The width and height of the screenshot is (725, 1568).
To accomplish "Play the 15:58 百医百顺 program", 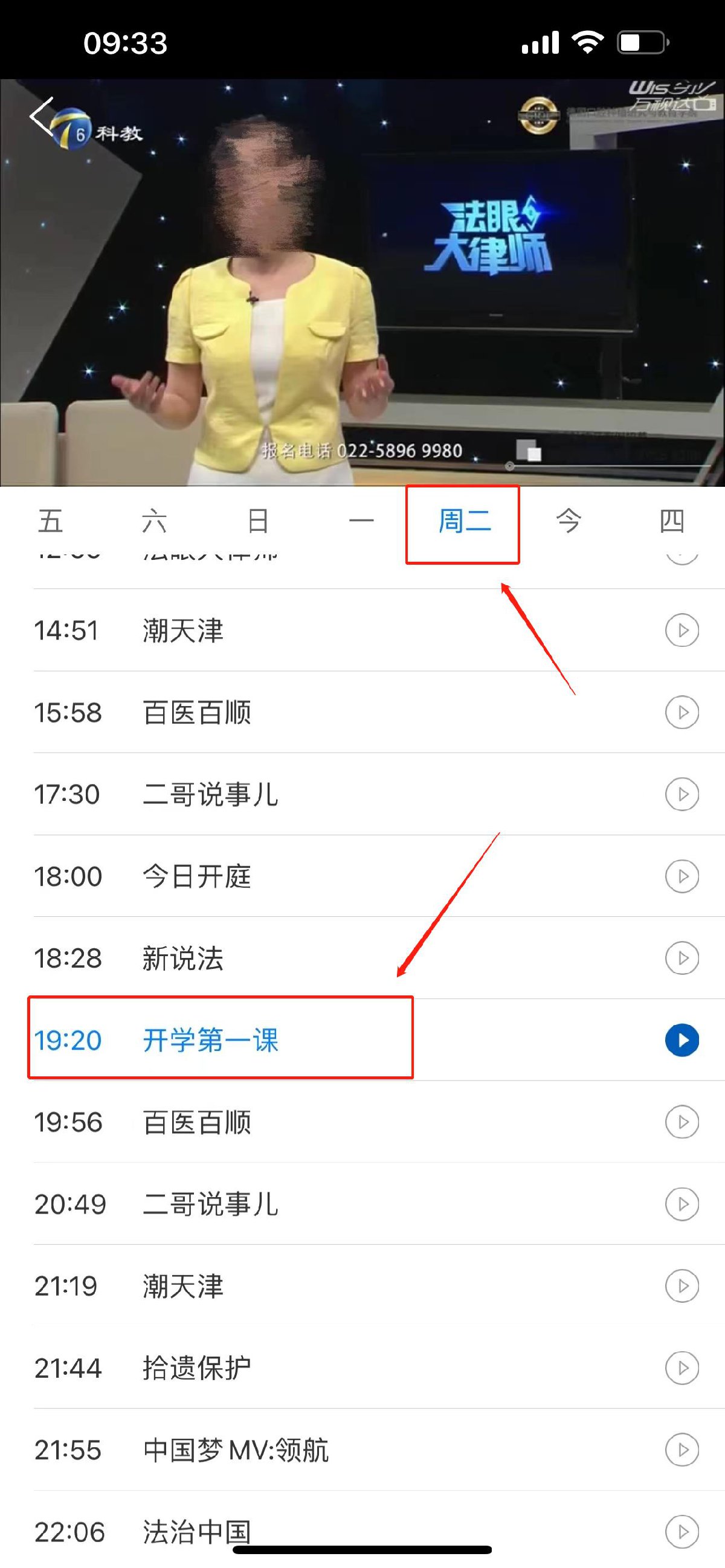I will pyautogui.click(x=681, y=712).
